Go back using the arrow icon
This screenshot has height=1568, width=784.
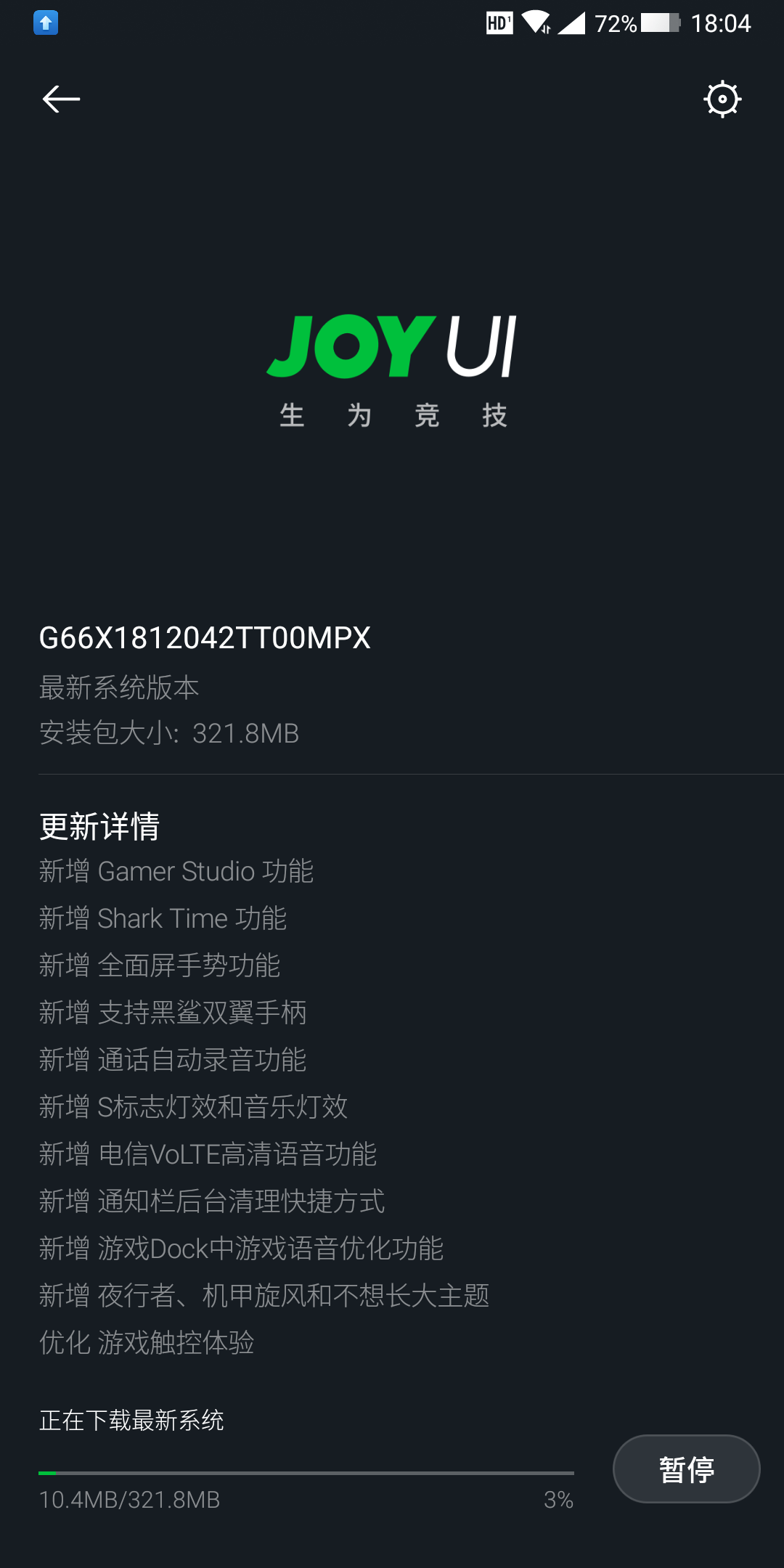click(x=61, y=99)
